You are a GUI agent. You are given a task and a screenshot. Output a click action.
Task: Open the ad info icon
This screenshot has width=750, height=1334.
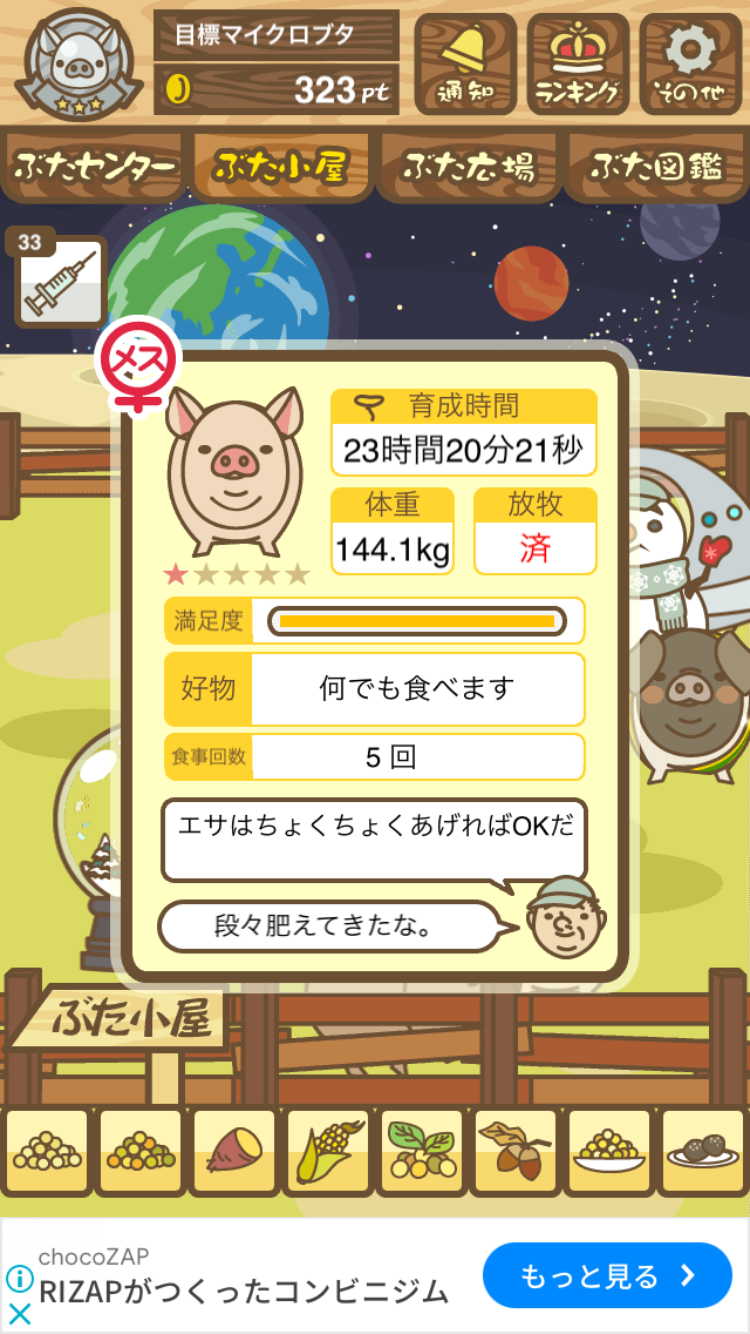click(x=19, y=1279)
